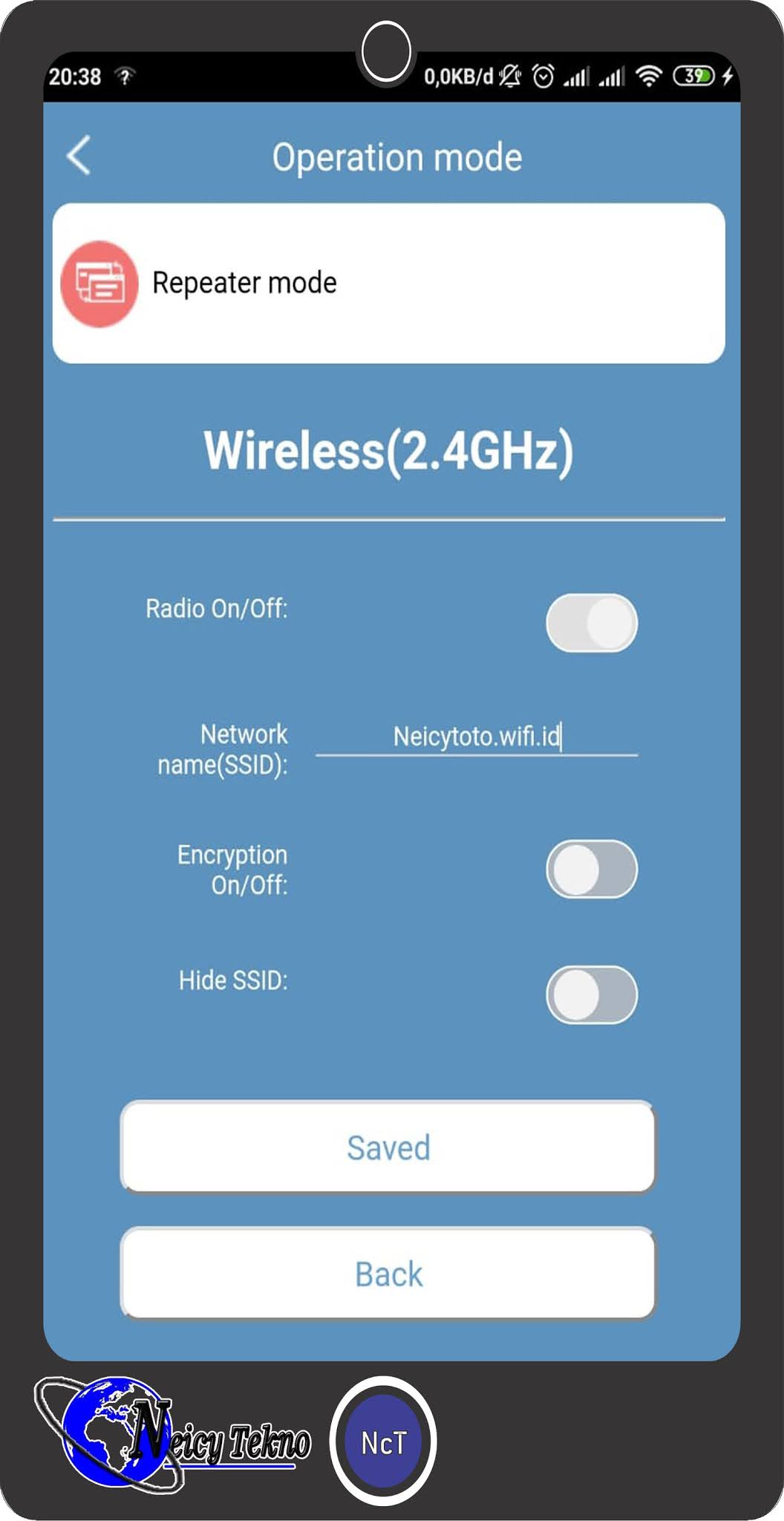Open the Repeater mode card
Image resolution: width=784 pixels, height=1521 pixels.
(x=388, y=283)
